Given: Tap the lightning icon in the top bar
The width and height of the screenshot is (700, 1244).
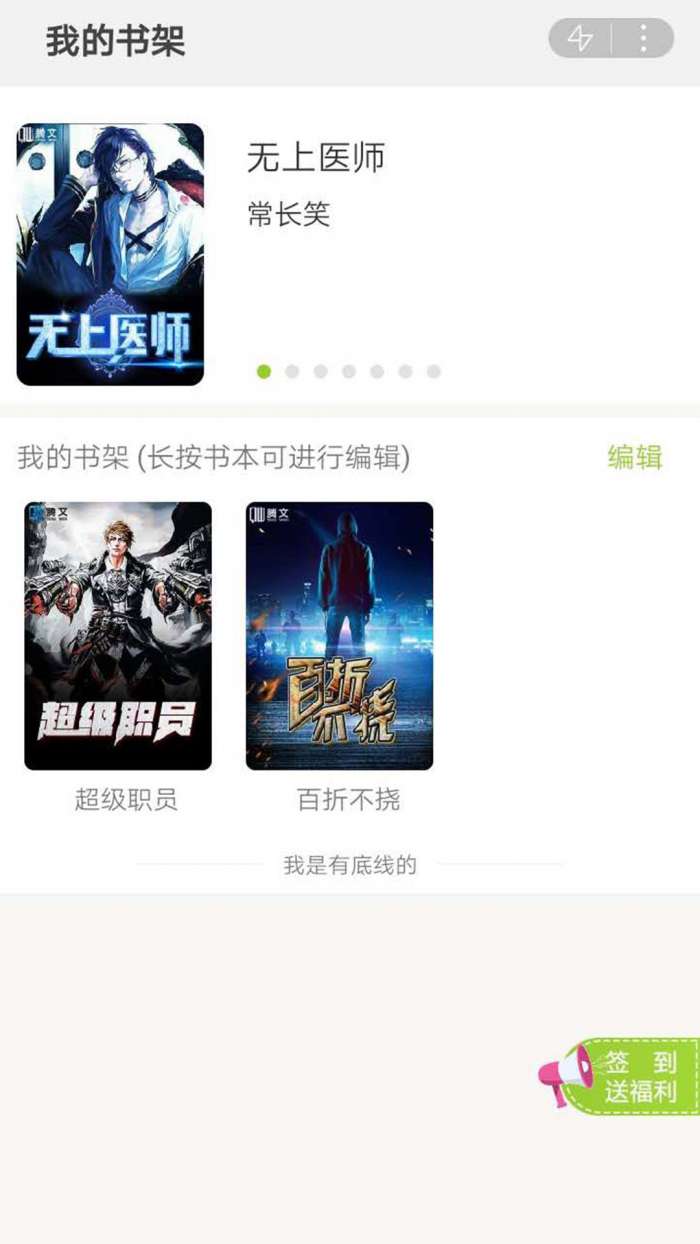Looking at the screenshot, I should pos(580,39).
